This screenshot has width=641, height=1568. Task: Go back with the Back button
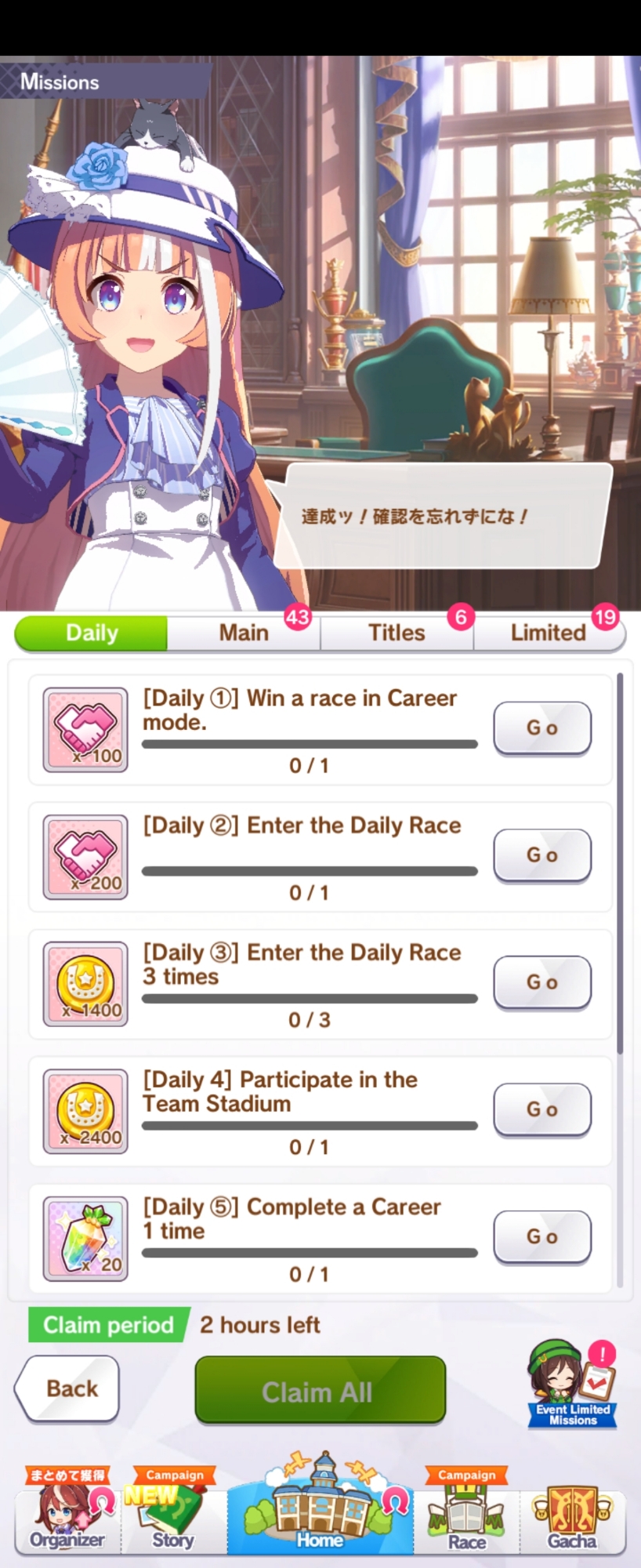68,1388
